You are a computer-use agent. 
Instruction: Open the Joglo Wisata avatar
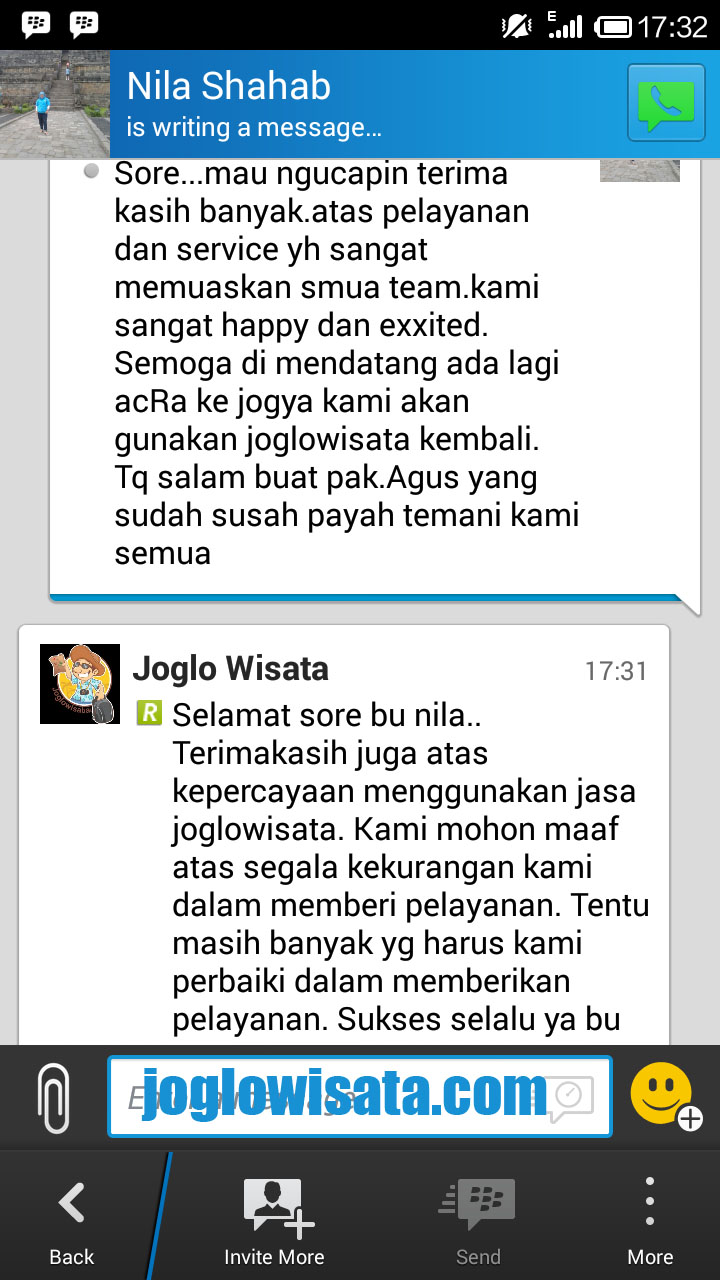pyautogui.click(x=80, y=684)
